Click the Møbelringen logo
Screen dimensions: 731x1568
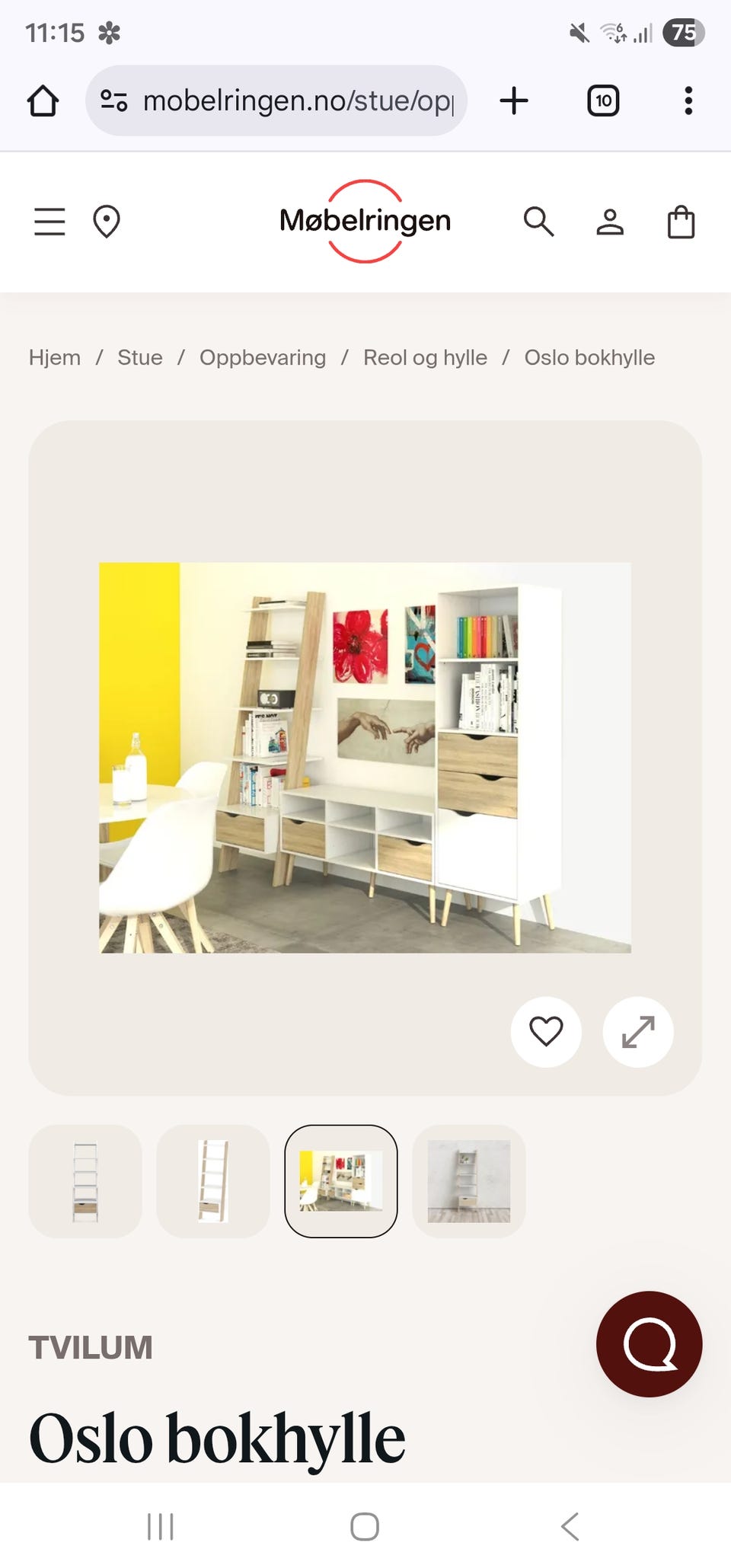365,221
